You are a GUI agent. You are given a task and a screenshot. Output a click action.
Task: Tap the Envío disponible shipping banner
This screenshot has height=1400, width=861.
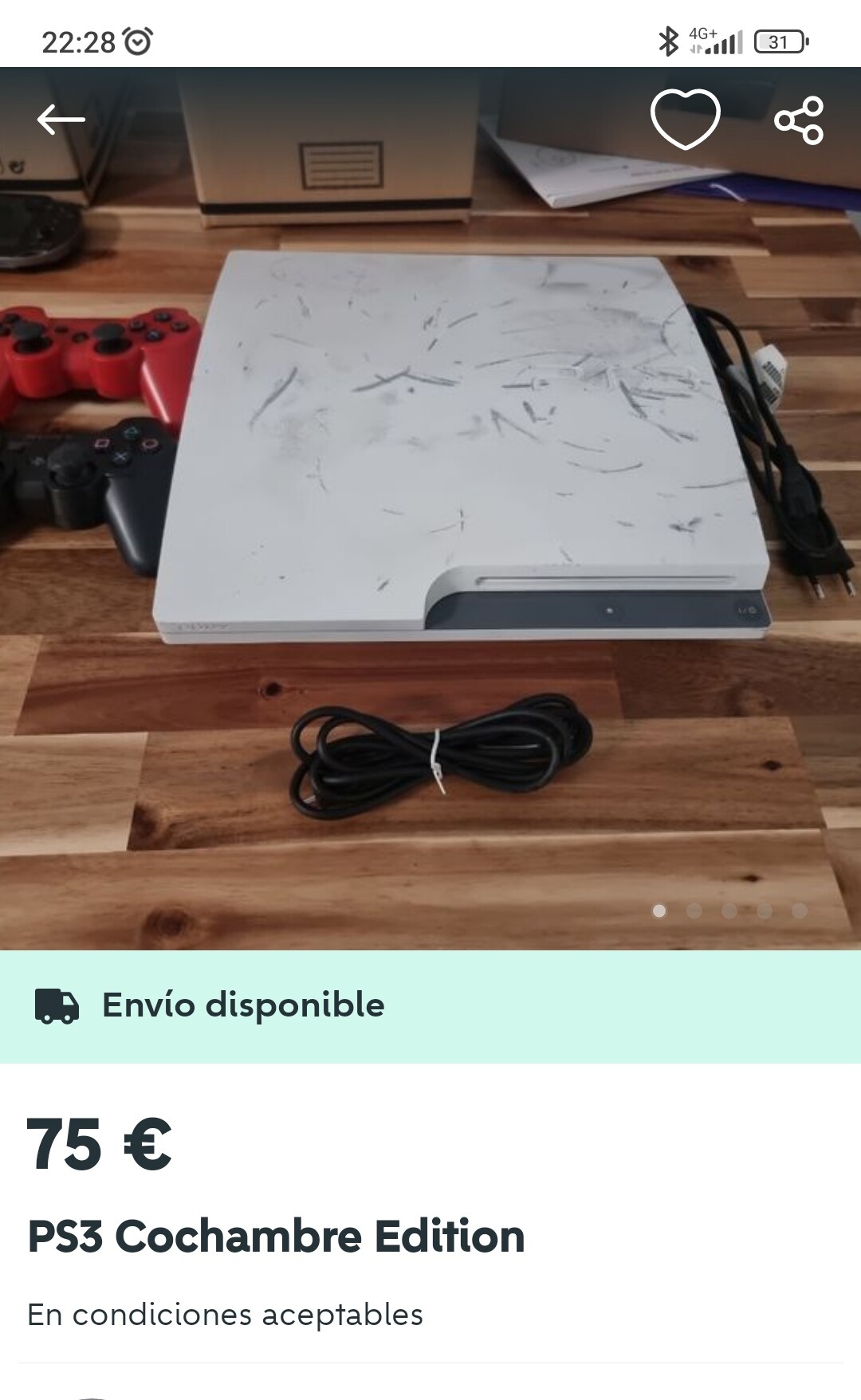(431, 1006)
